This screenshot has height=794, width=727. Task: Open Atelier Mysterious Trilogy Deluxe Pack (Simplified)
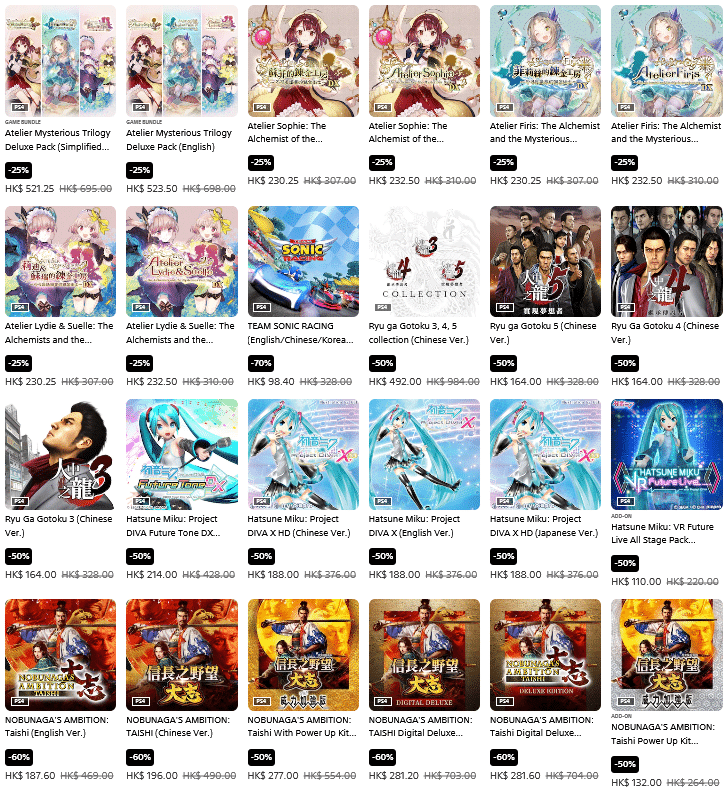point(61,60)
